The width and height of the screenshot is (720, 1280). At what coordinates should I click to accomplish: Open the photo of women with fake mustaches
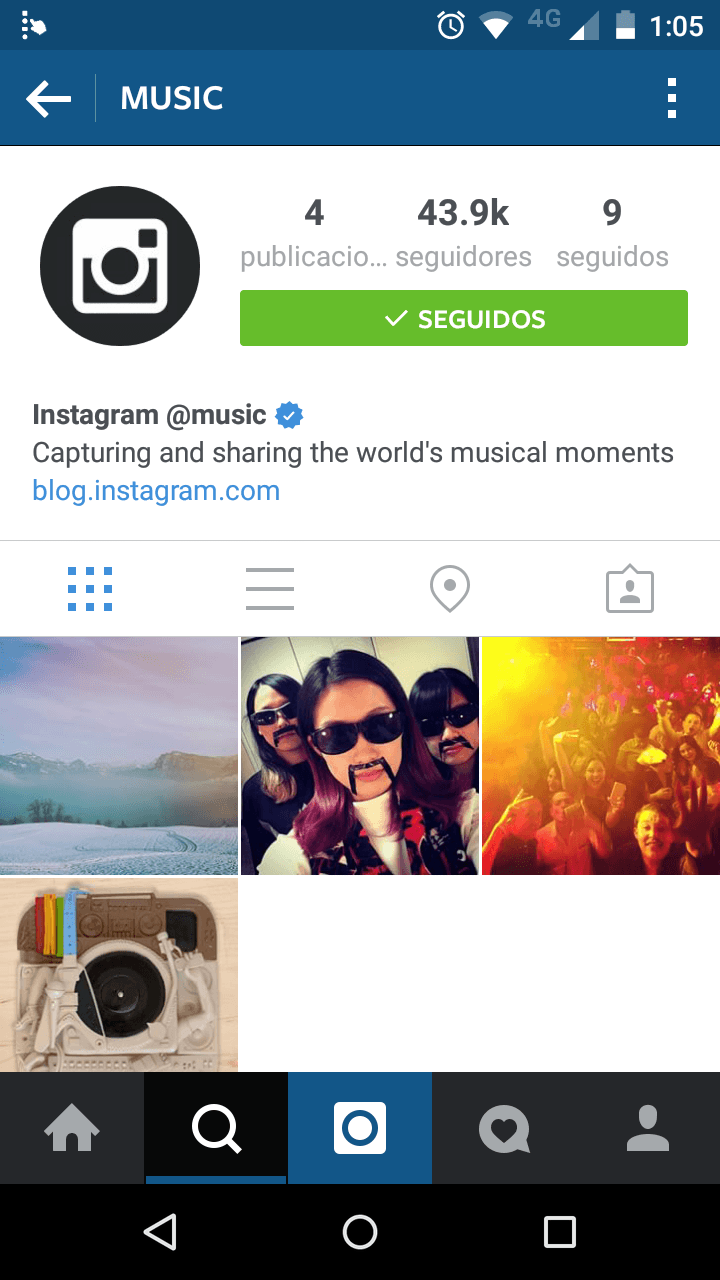coord(360,756)
